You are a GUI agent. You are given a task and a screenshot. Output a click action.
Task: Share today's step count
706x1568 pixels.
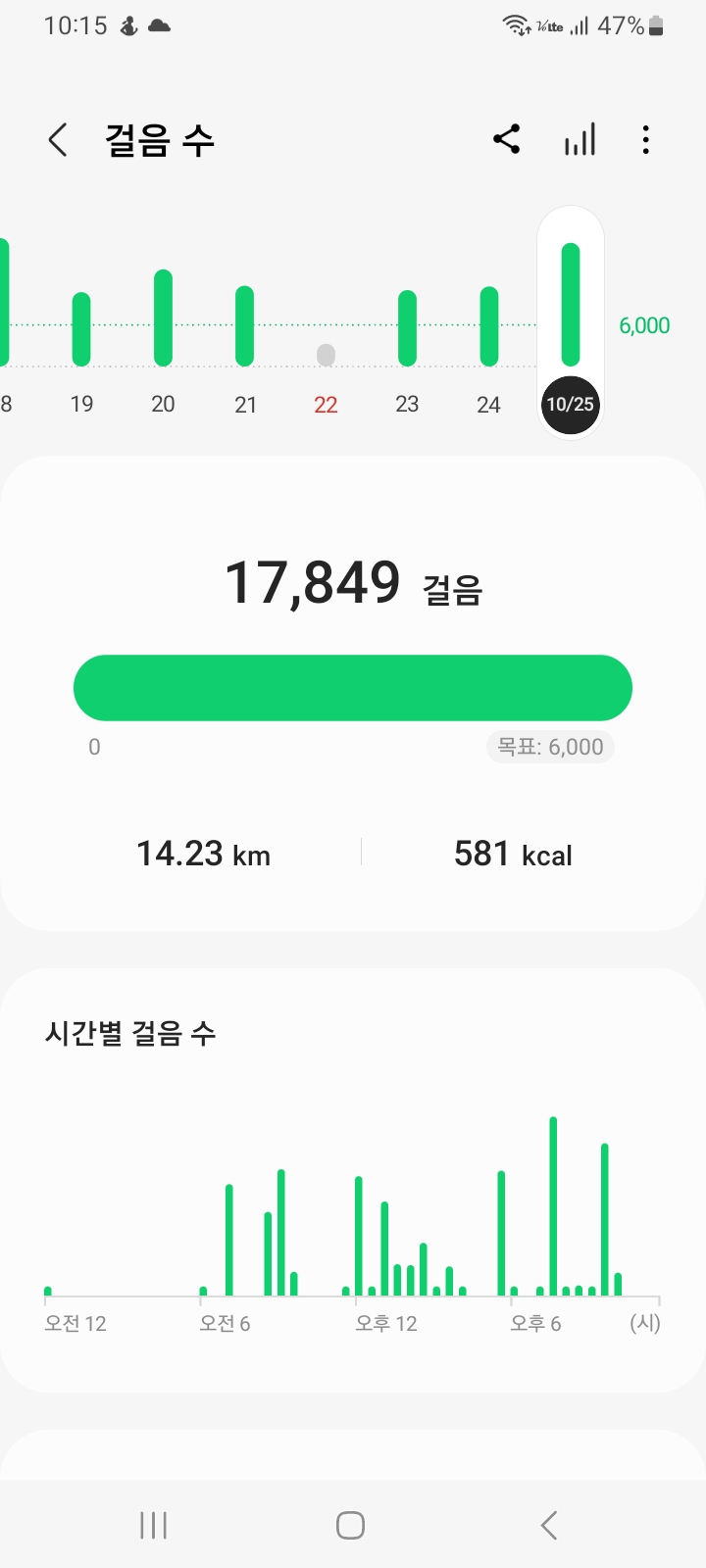pyautogui.click(x=506, y=140)
